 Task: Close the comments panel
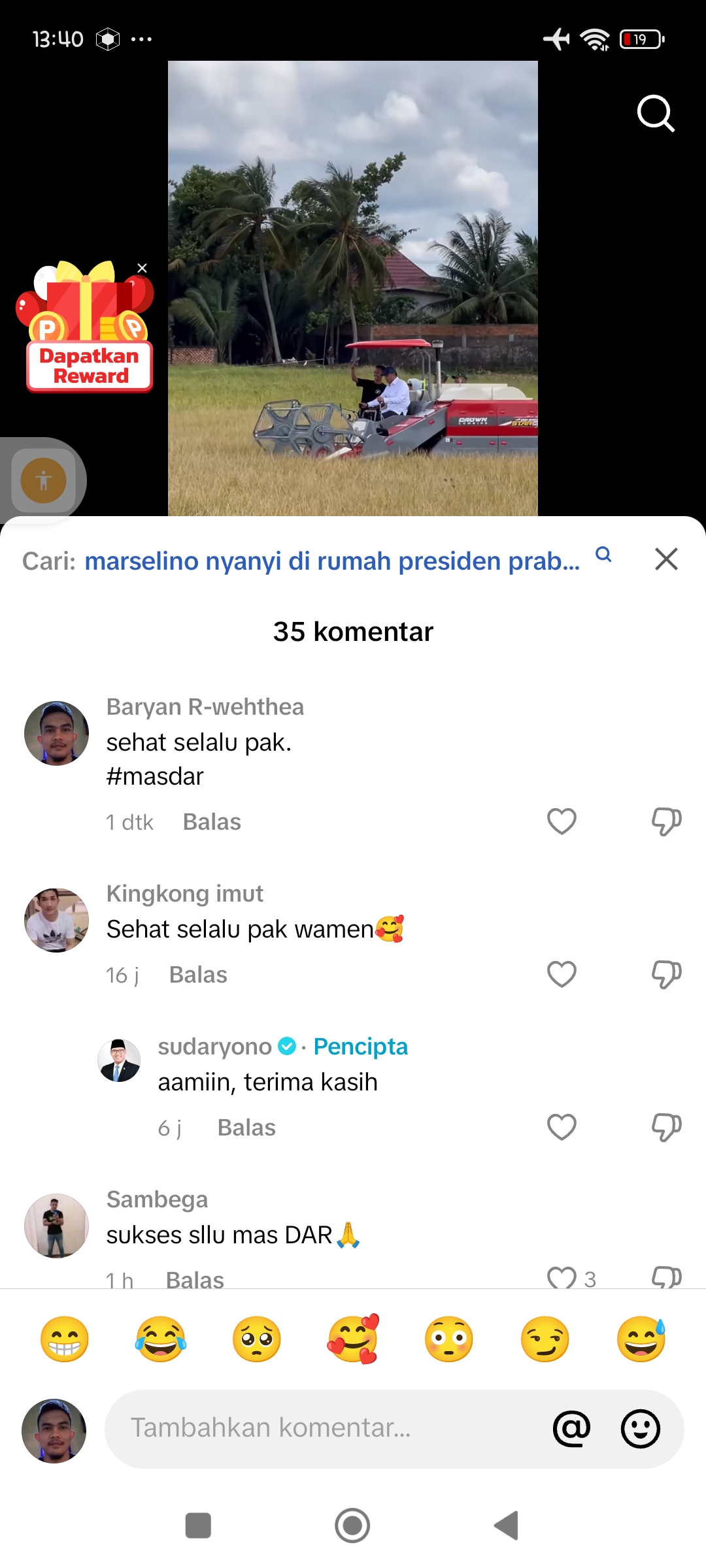coord(666,559)
